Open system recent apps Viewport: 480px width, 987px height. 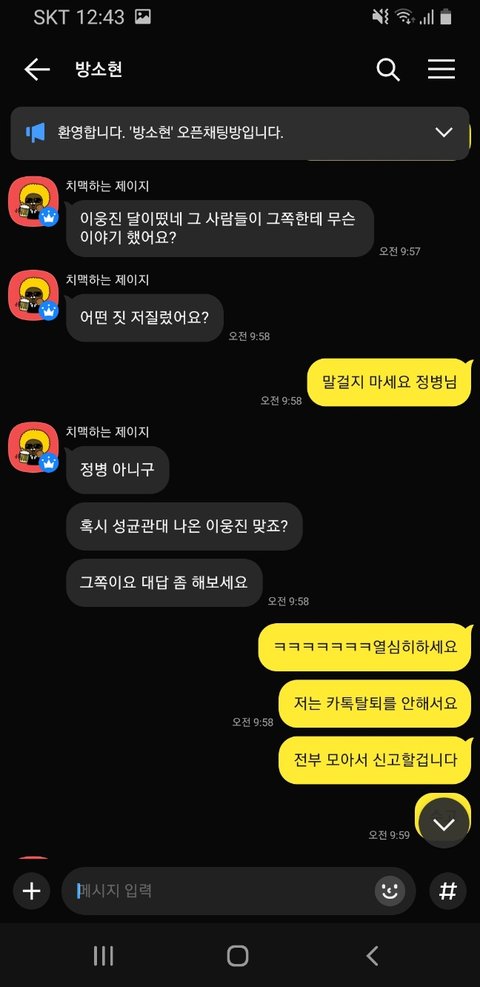[103, 956]
